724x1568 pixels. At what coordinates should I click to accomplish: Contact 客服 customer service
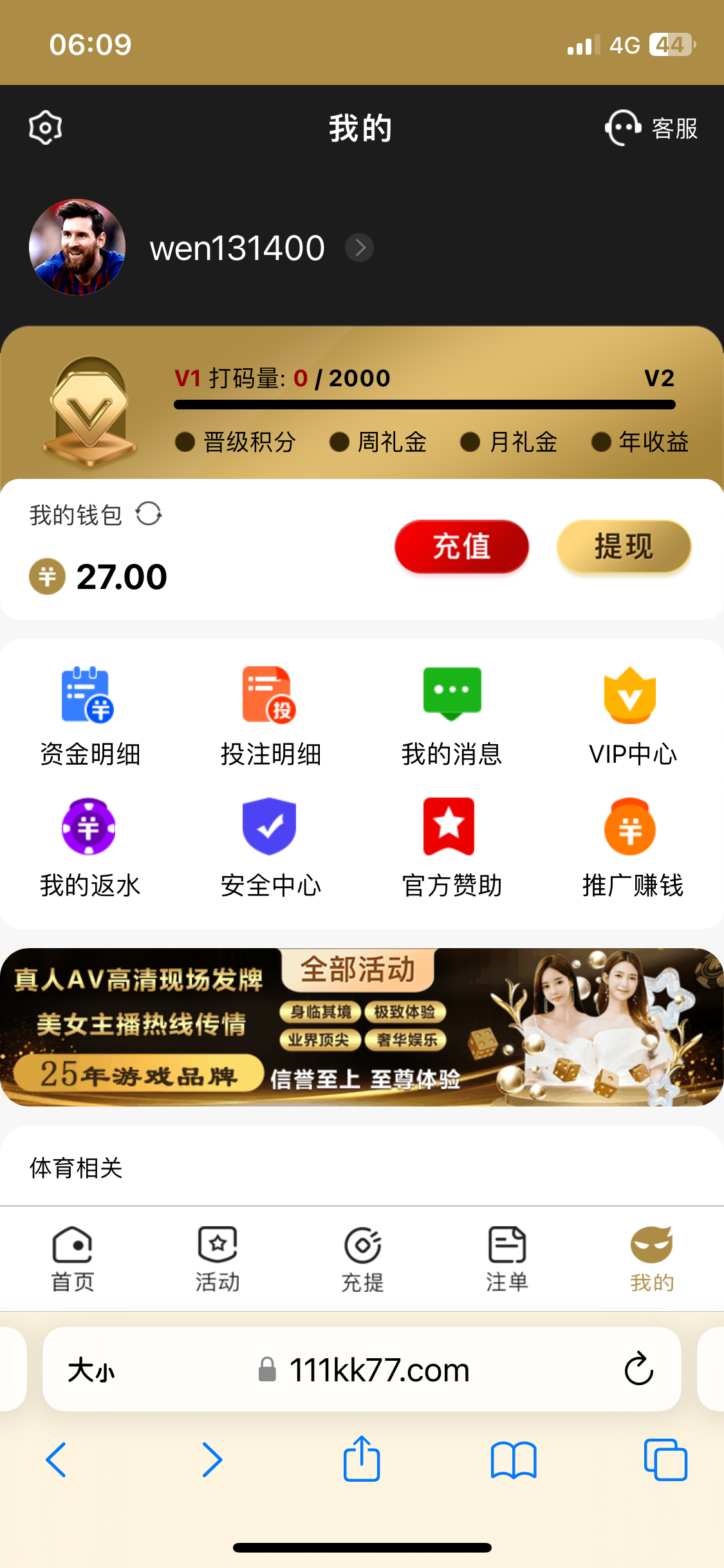point(651,128)
